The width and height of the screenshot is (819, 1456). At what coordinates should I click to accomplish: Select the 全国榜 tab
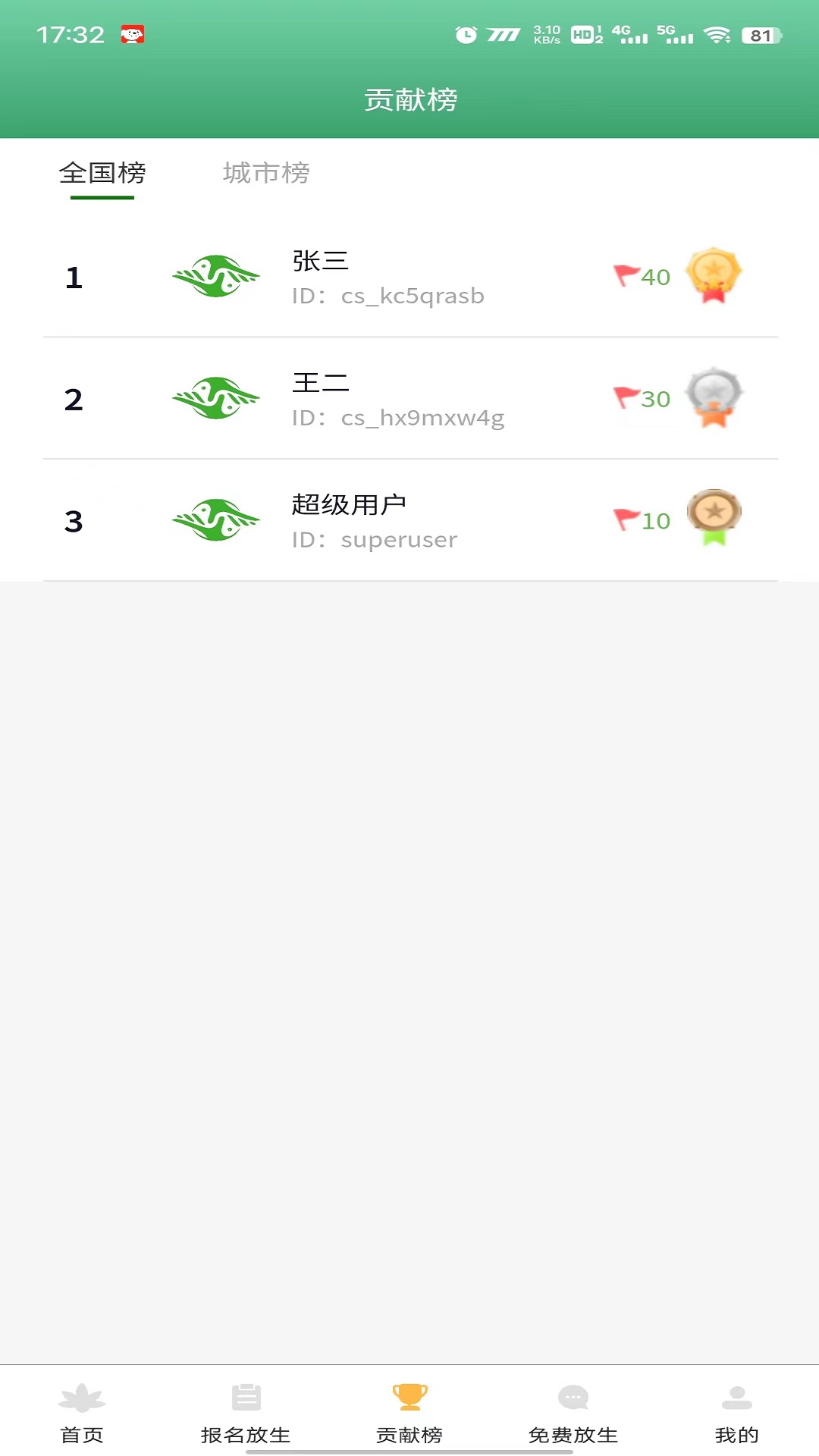pos(100,174)
